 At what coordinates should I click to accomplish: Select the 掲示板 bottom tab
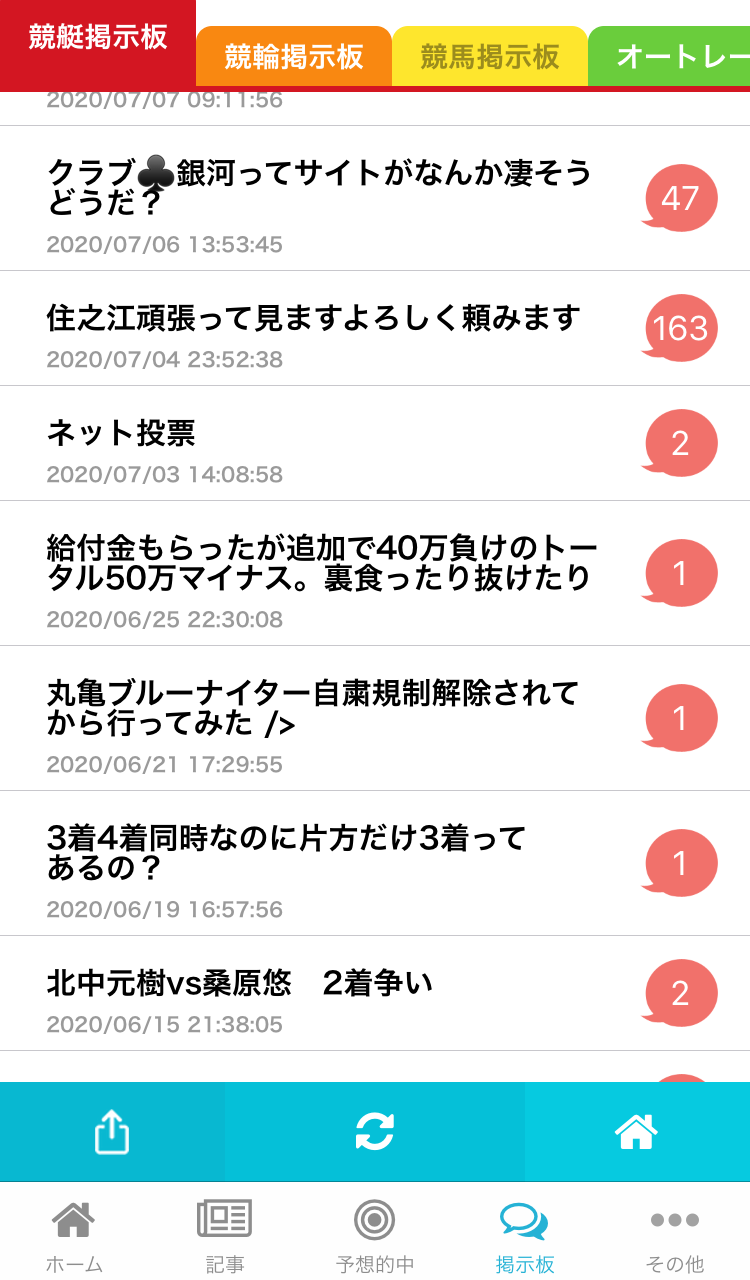tap(525, 1236)
